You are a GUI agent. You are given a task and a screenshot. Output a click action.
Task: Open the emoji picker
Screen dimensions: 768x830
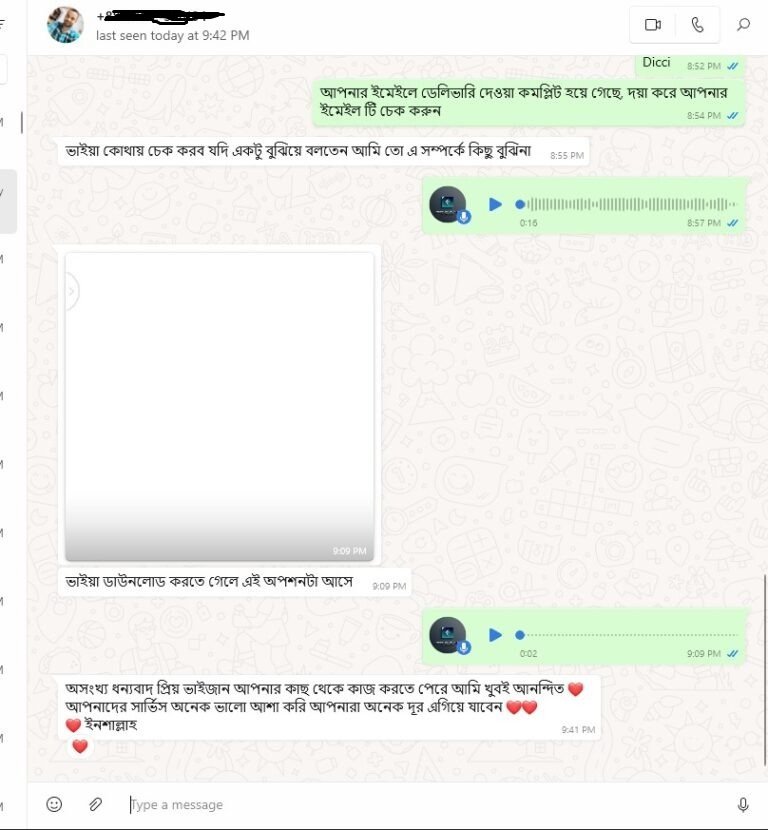[x=54, y=804]
